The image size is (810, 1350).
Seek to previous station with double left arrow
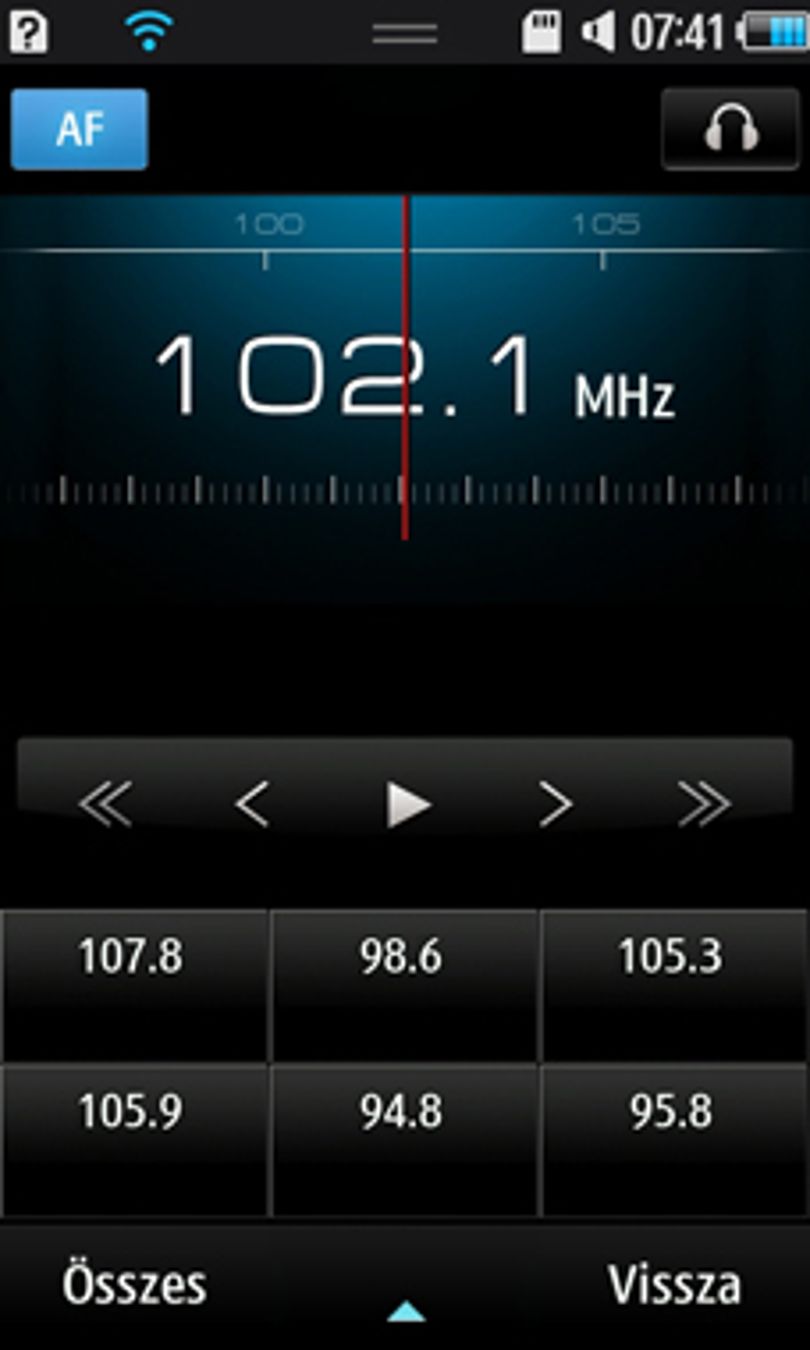[105, 804]
